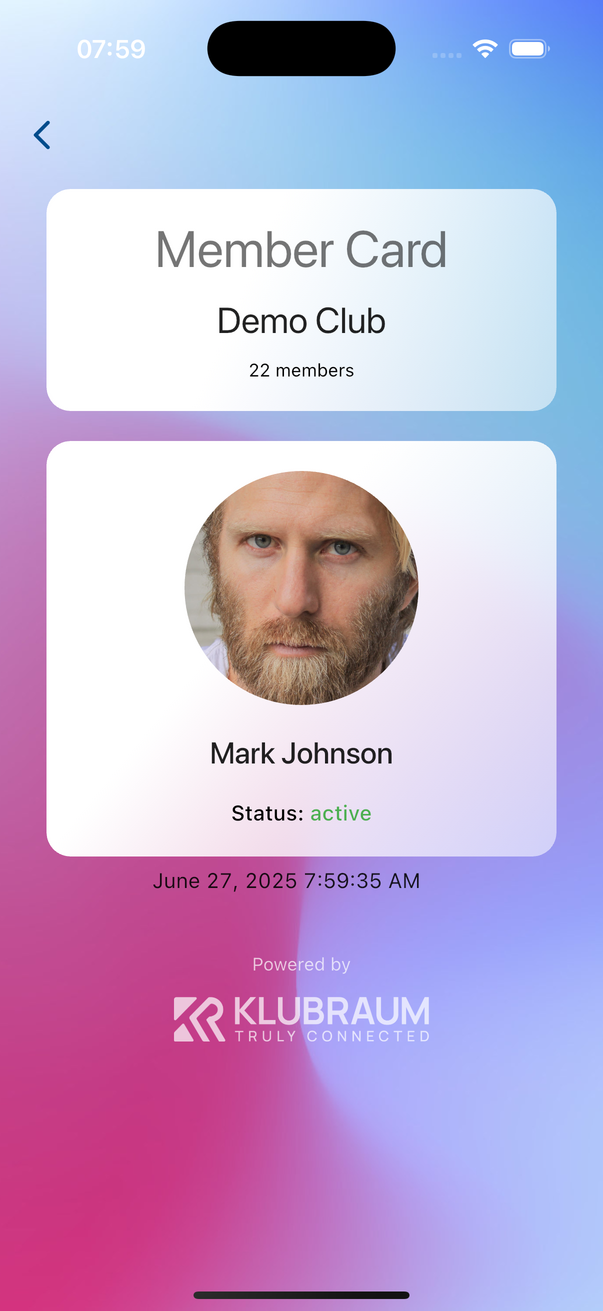Go back using the top-left arrow
Screen dimensions: 603x1311
click(42, 135)
